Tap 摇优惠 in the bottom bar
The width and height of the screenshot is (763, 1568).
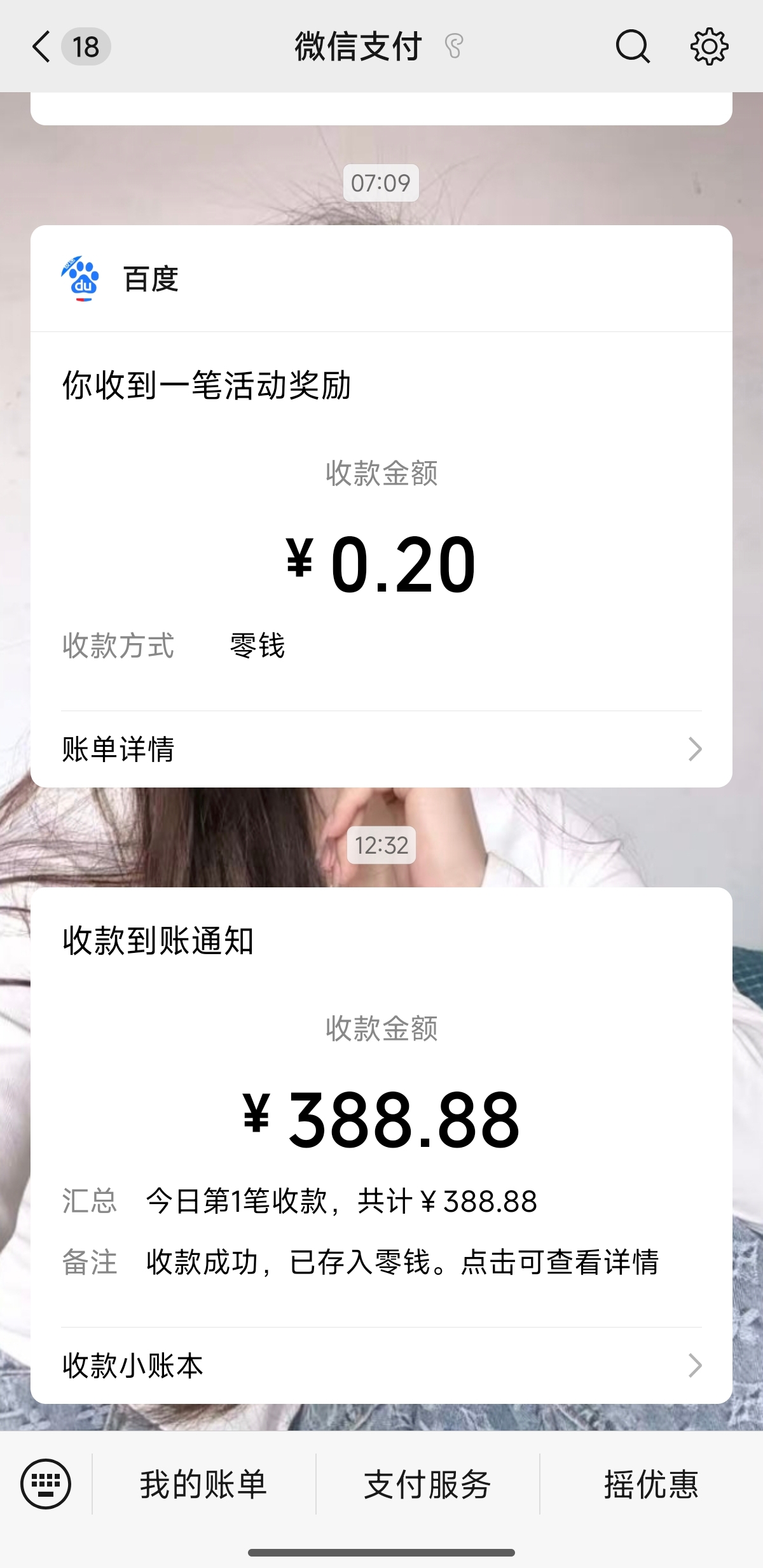click(x=651, y=1485)
